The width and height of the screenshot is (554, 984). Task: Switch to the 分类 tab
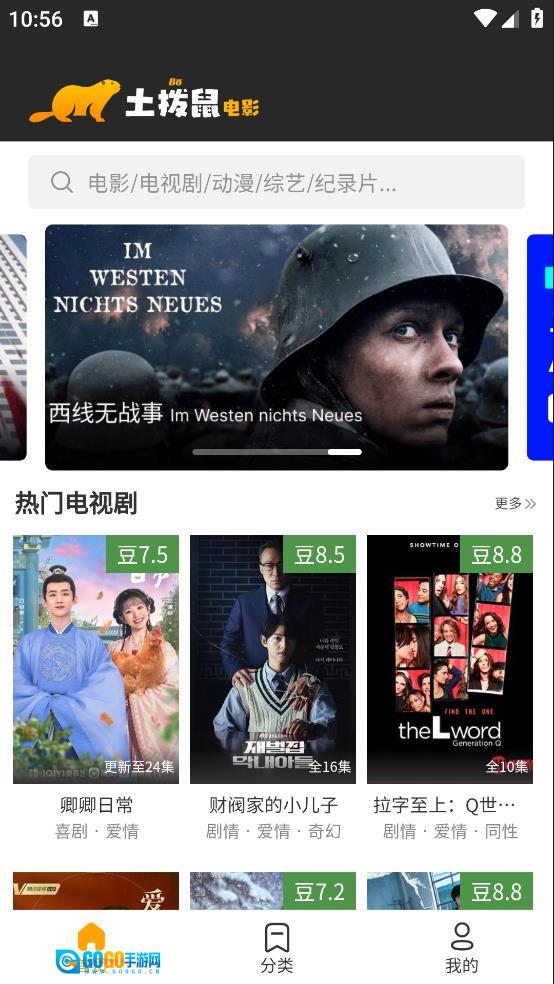coord(277,948)
